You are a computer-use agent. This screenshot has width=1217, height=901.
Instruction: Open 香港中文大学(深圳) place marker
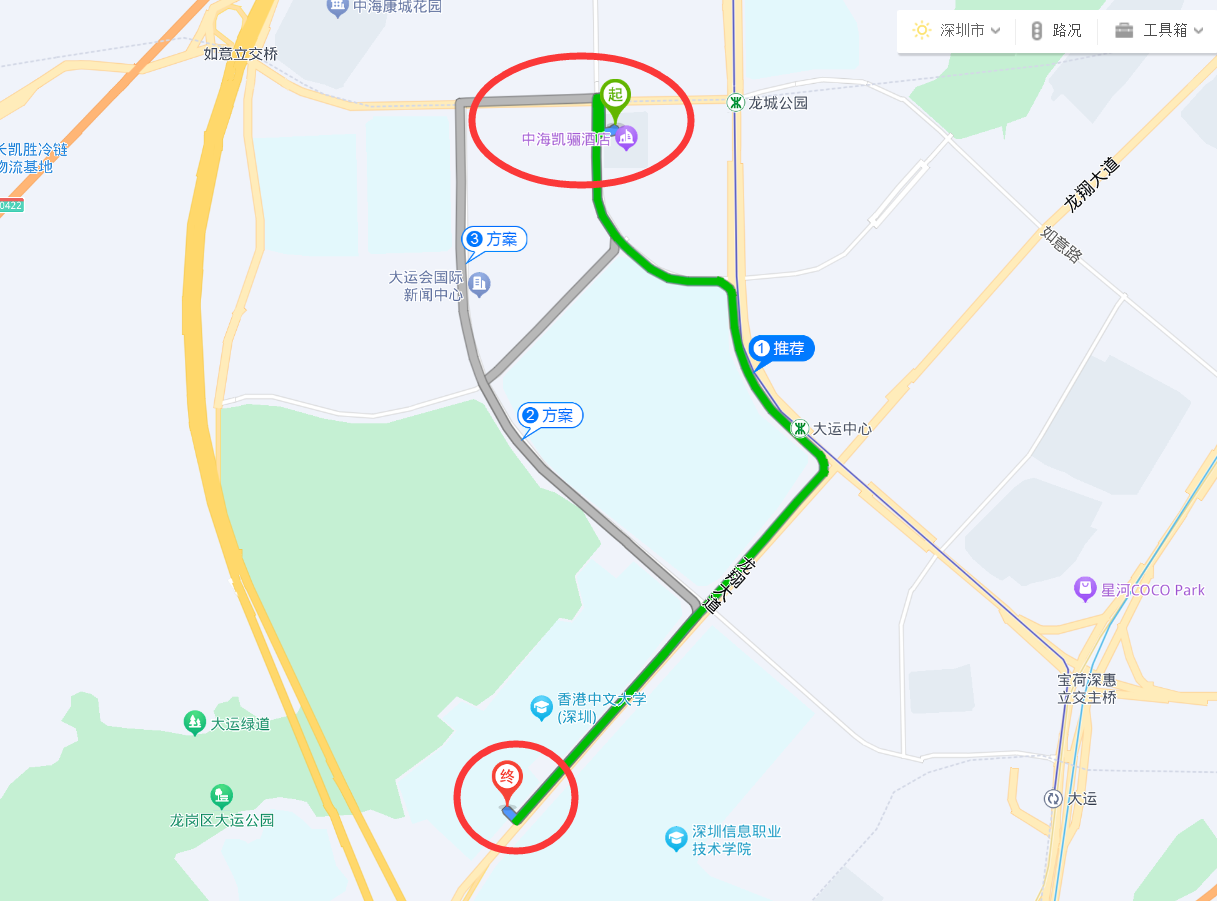[541, 708]
